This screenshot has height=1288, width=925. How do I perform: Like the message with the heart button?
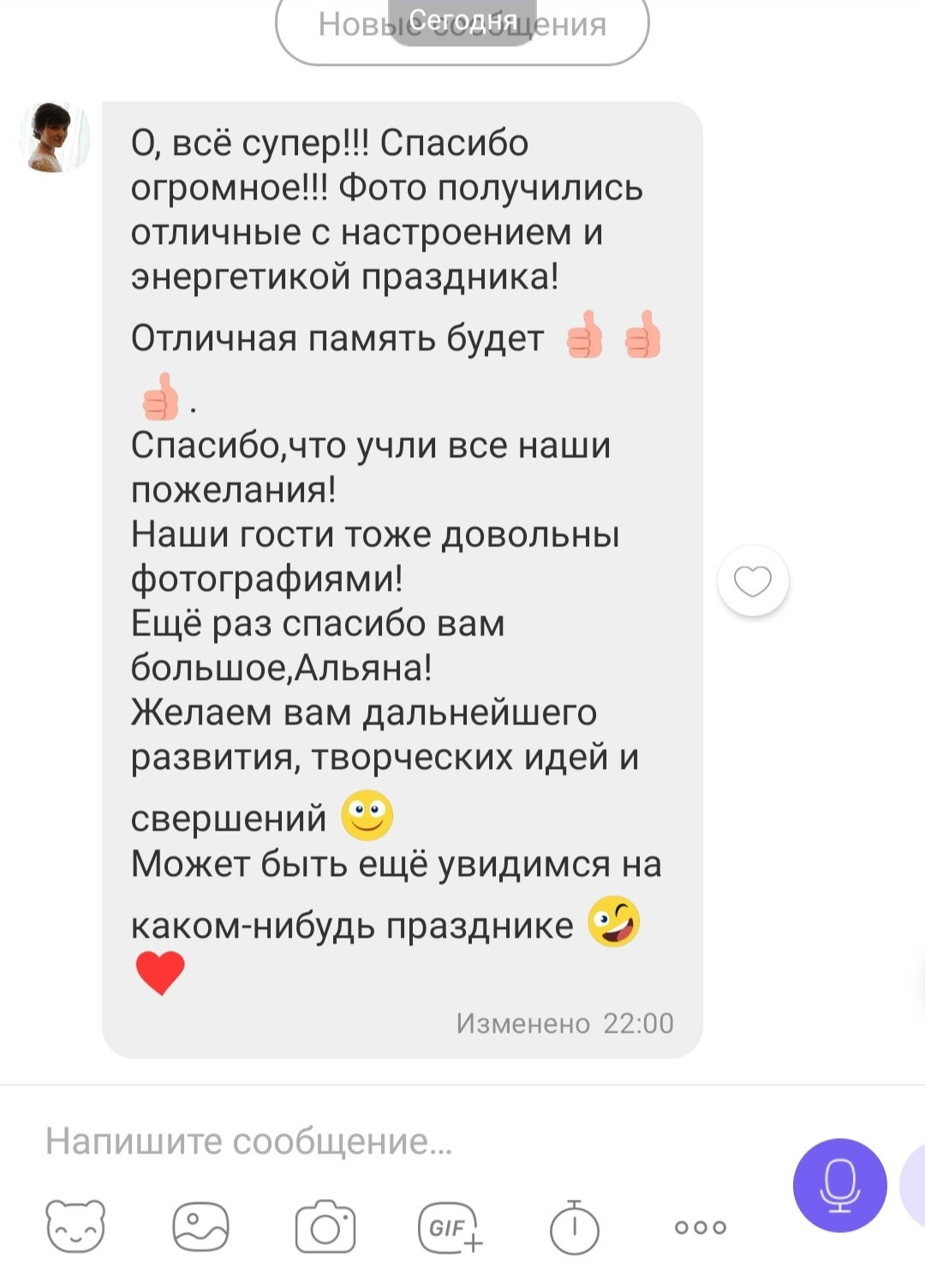(x=753, y=580)
